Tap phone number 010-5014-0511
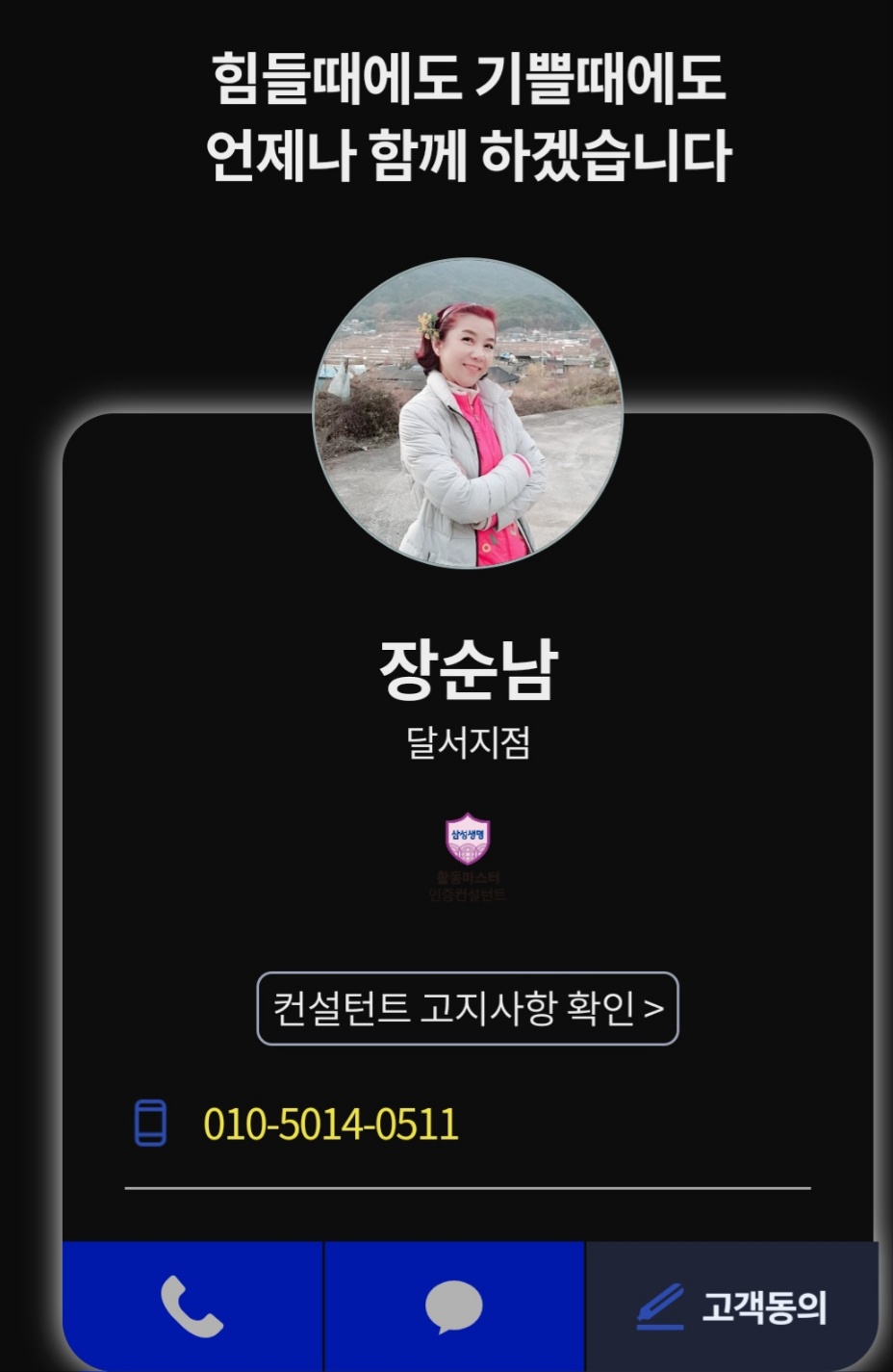This screenshot has width=893, height=1372. click(x=330, y=1125)
